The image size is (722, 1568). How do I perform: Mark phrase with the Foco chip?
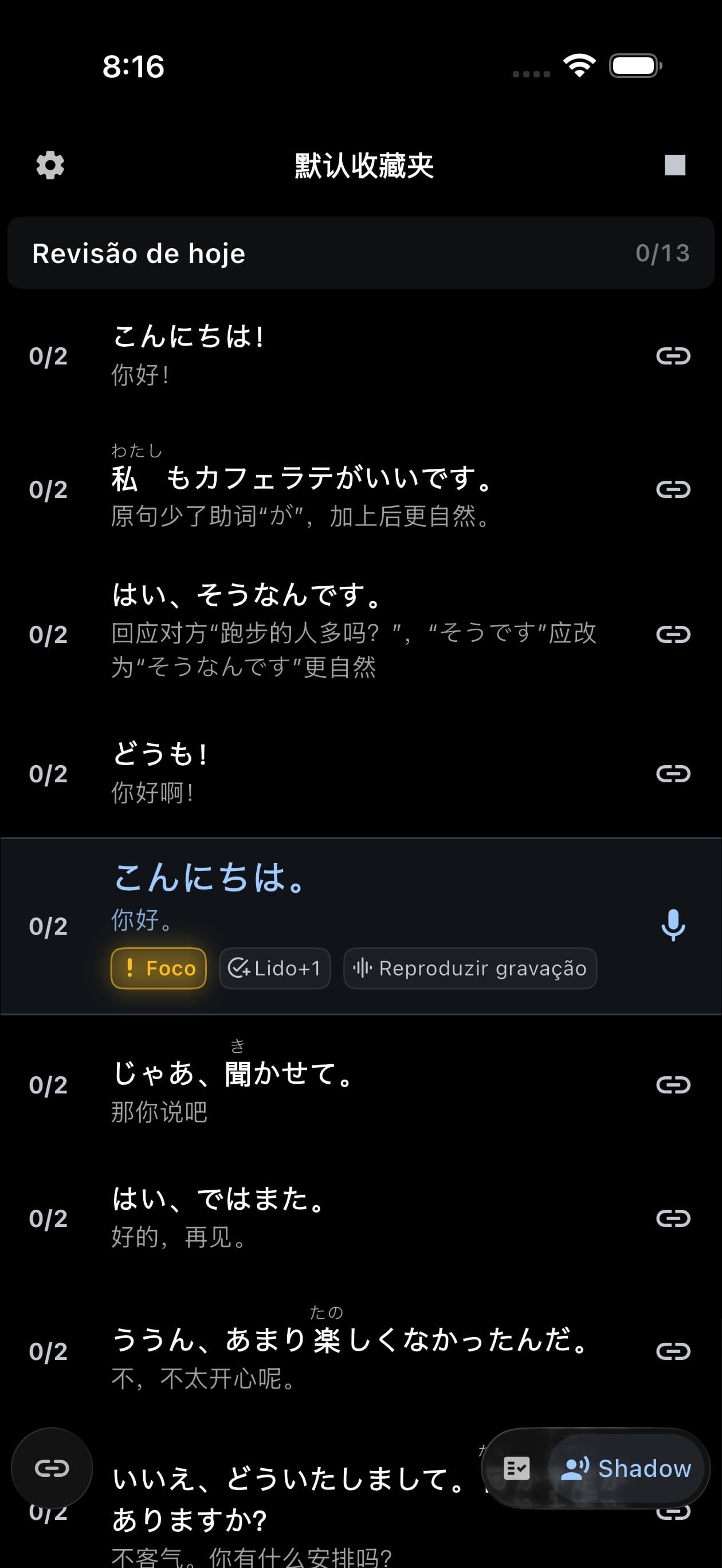click(158, 968)
